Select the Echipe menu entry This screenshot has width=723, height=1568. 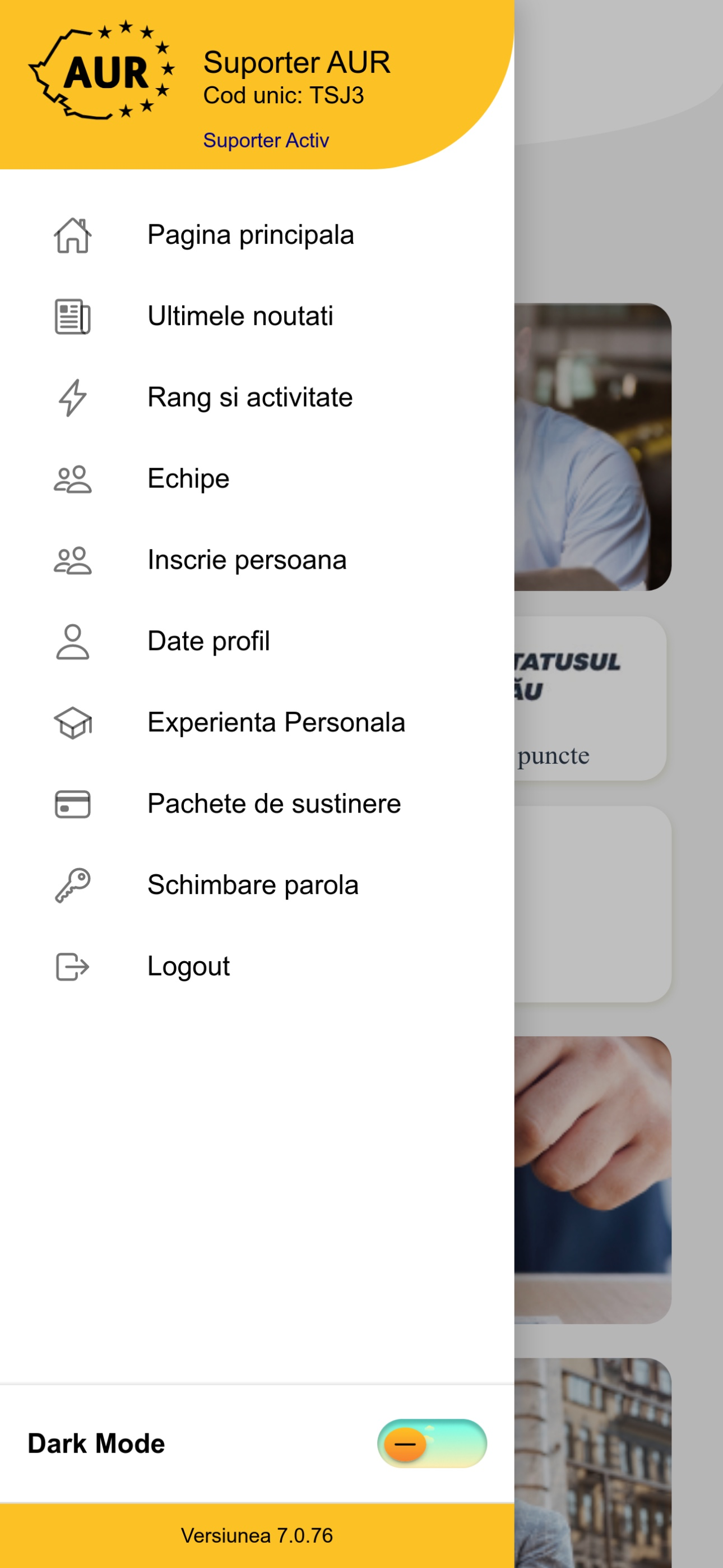pyautogui.click(x=188, y=479)
